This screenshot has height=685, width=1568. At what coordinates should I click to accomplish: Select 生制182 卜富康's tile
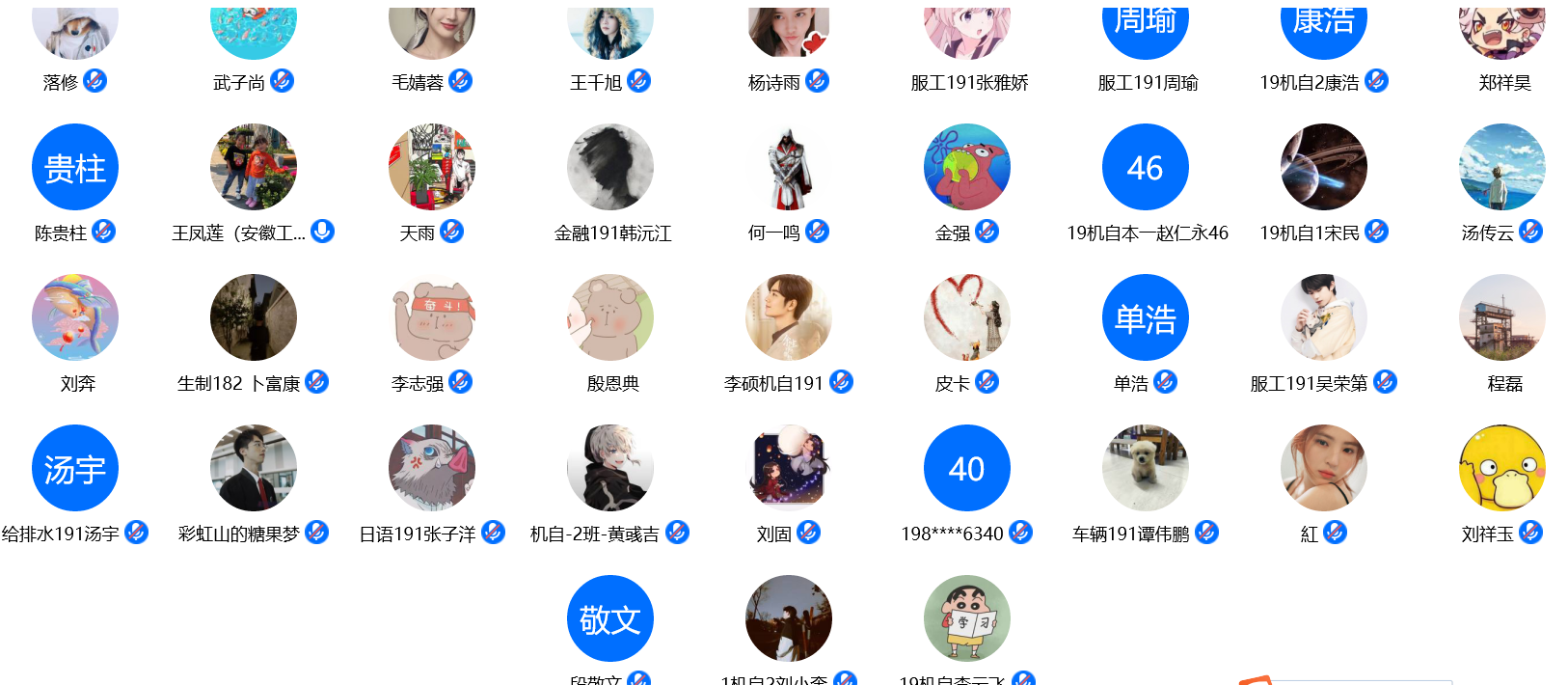click(254, 318)
